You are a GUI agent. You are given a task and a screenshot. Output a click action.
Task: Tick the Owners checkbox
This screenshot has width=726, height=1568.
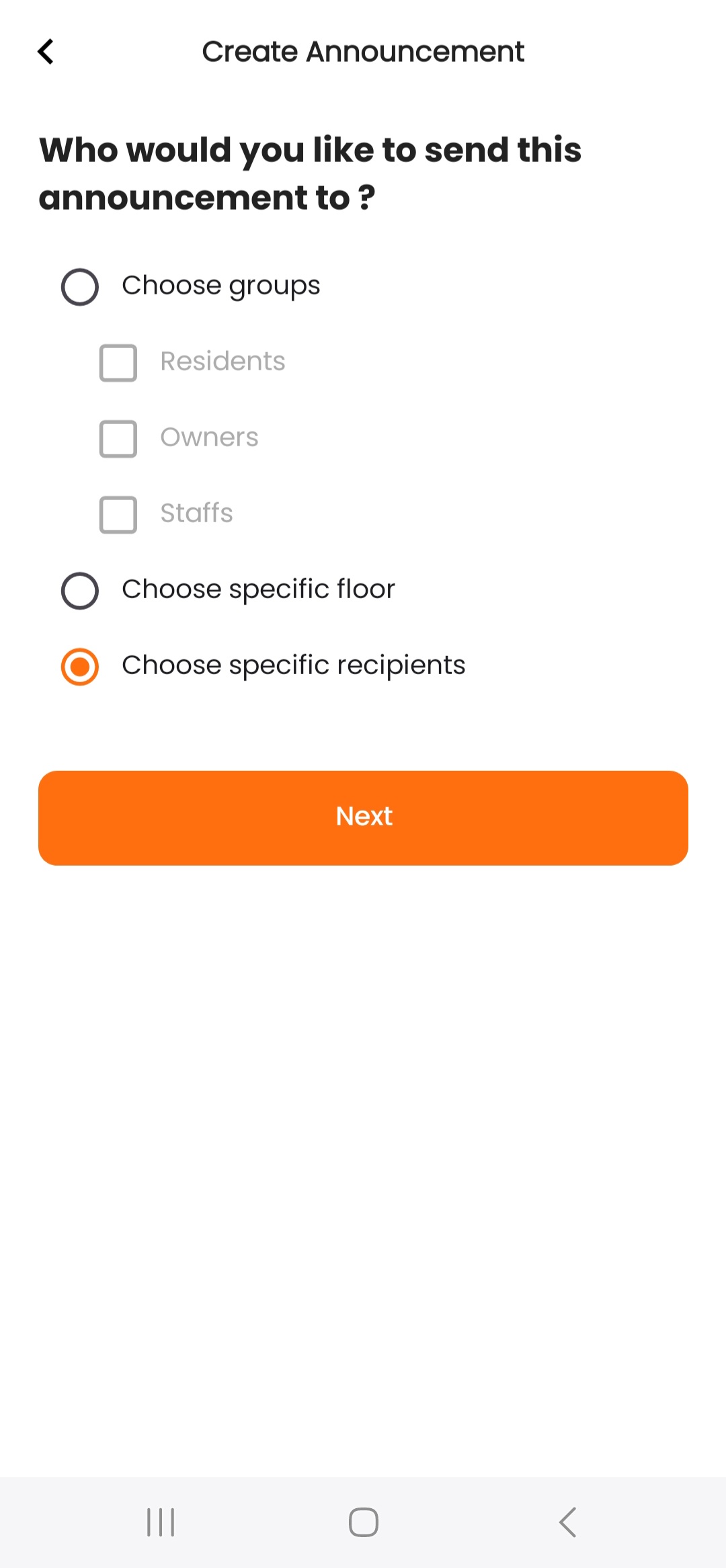pyautogui.click(x=118, y=439)
